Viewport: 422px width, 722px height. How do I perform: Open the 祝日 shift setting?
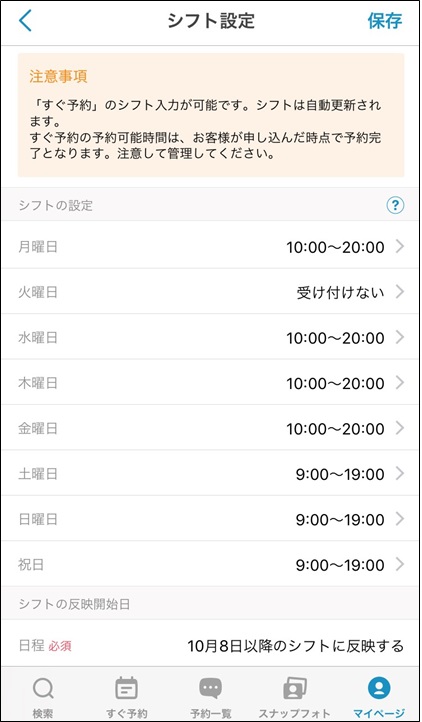point(211,564)
